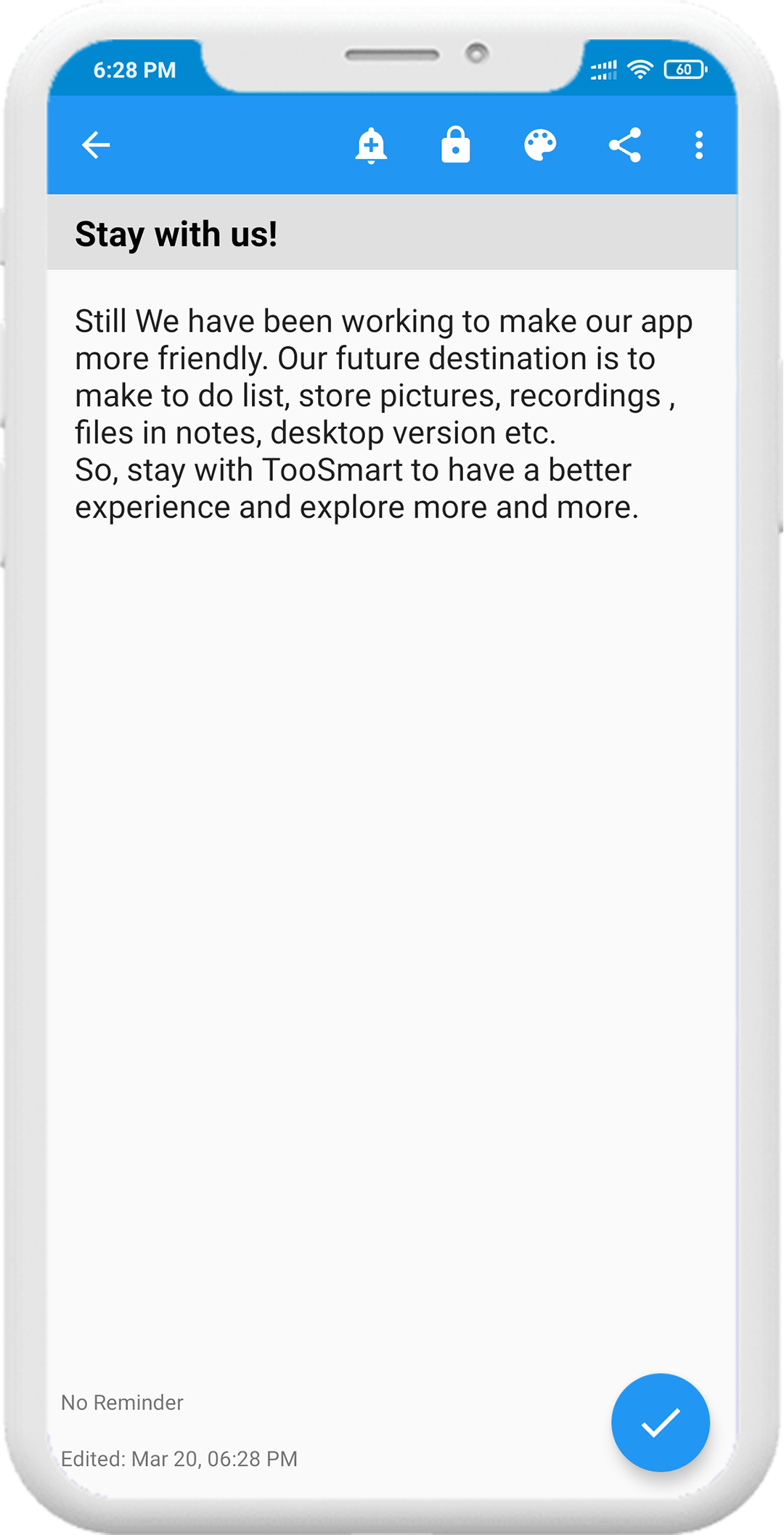Go back using the arrow icon
Screen dimensions: 784x1535
(x=95, y=145)
